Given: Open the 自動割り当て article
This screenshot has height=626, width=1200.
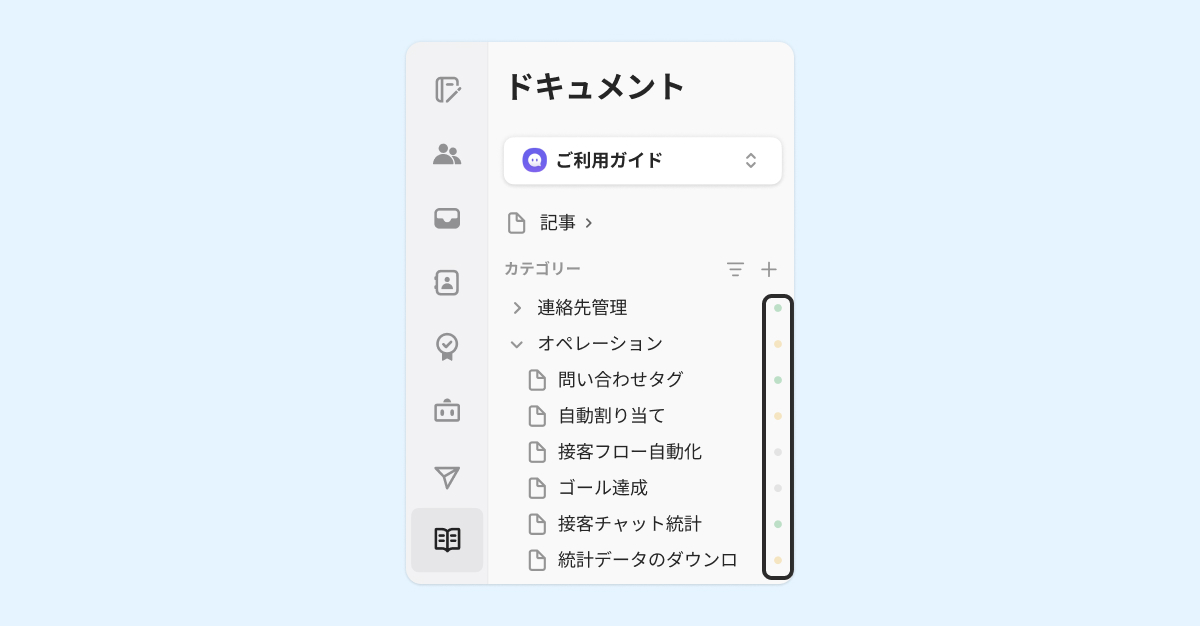Looking at the screenshot, I should click(611, 416).
